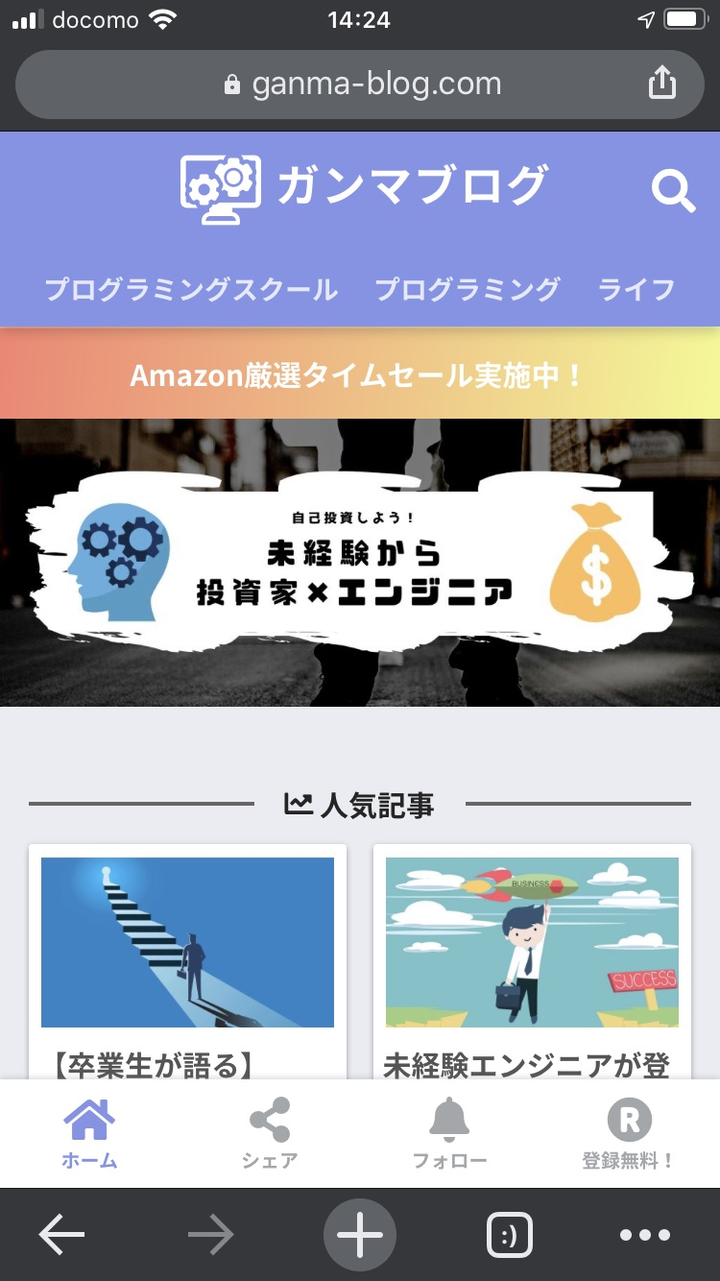Tap the シェア bottom button
Image resolution: width=720 pixels, height=1281 pixels.
click(x=270, y=1134)
